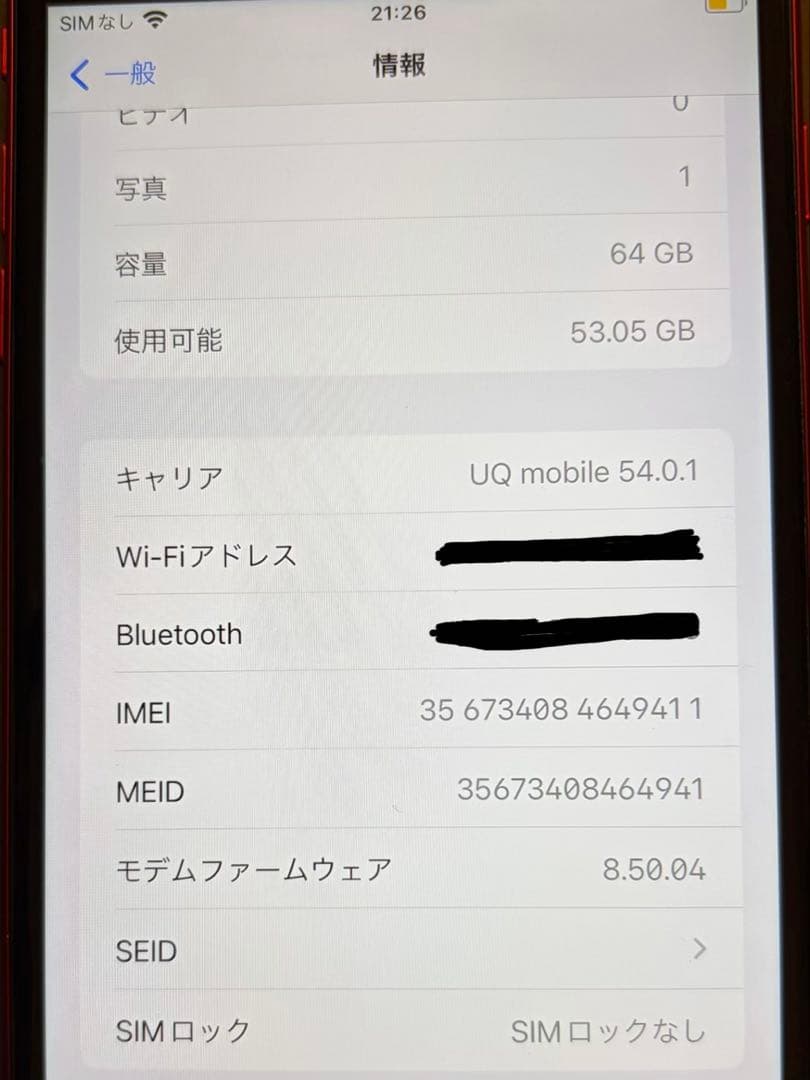The height and width of the screenshot is (1080, 810).
Task: Select the 写真 count row
Action: click(400, 181)
